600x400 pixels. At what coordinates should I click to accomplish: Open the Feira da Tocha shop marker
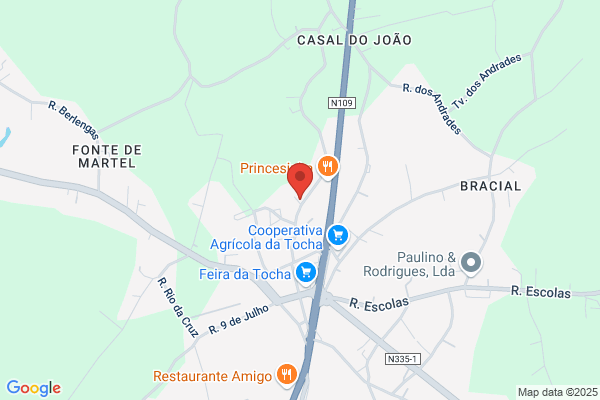click(x=306, y=272)
